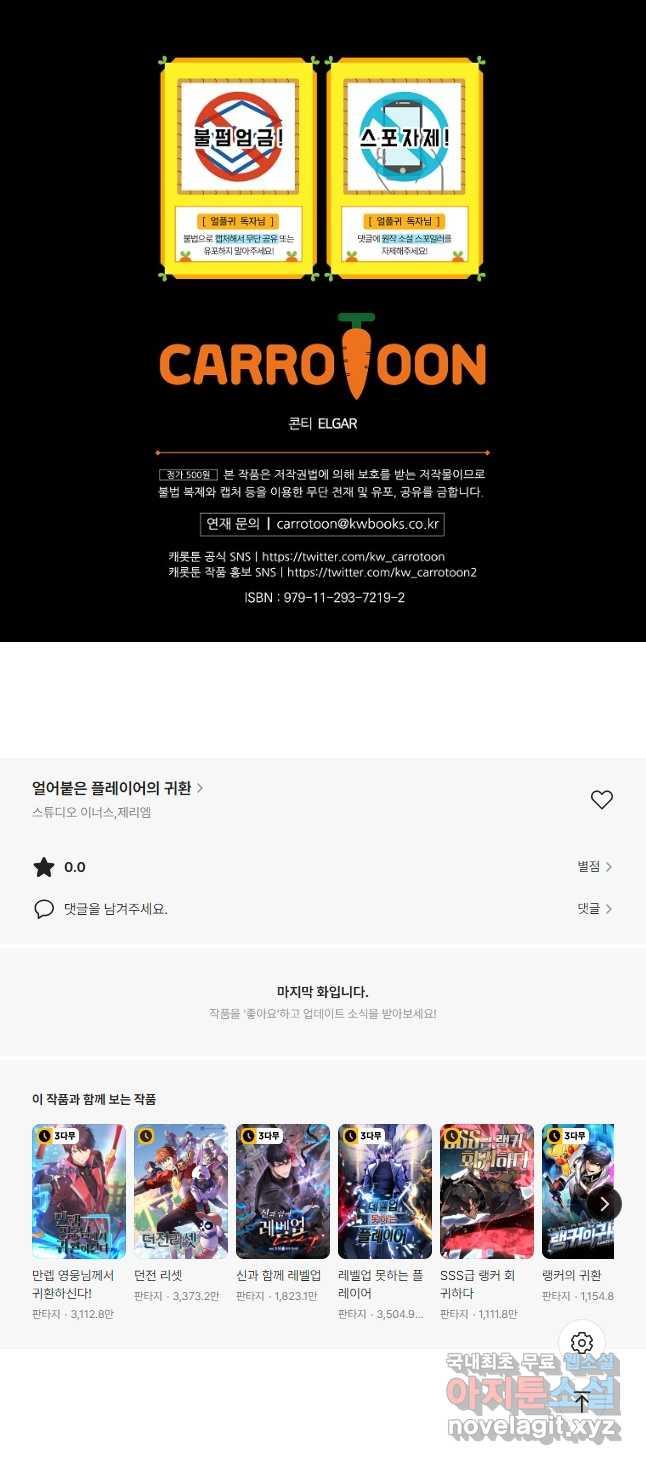Open the 별점 rating option

594,867
